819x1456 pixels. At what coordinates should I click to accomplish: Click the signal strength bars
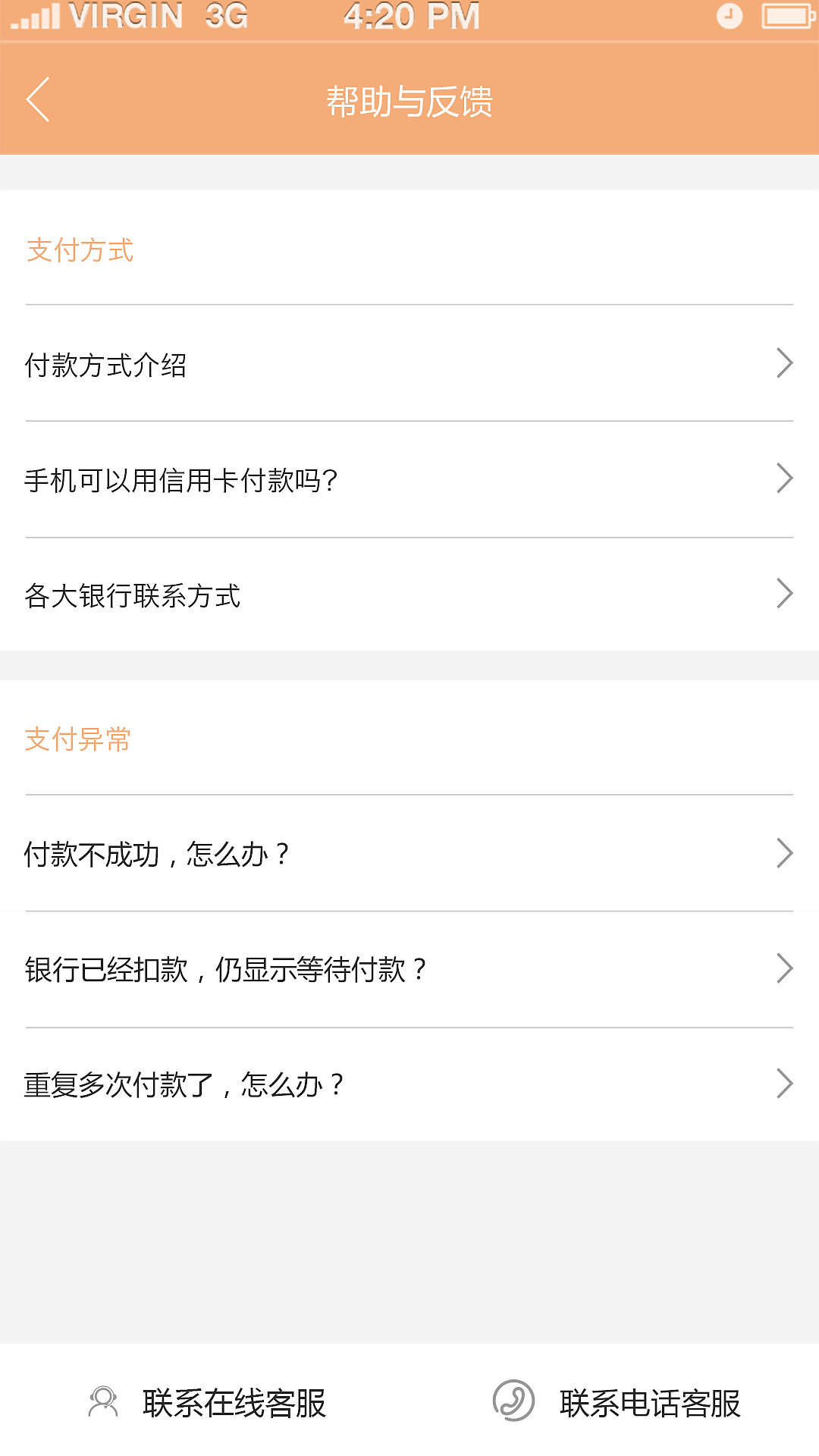[x=34, y=15]
